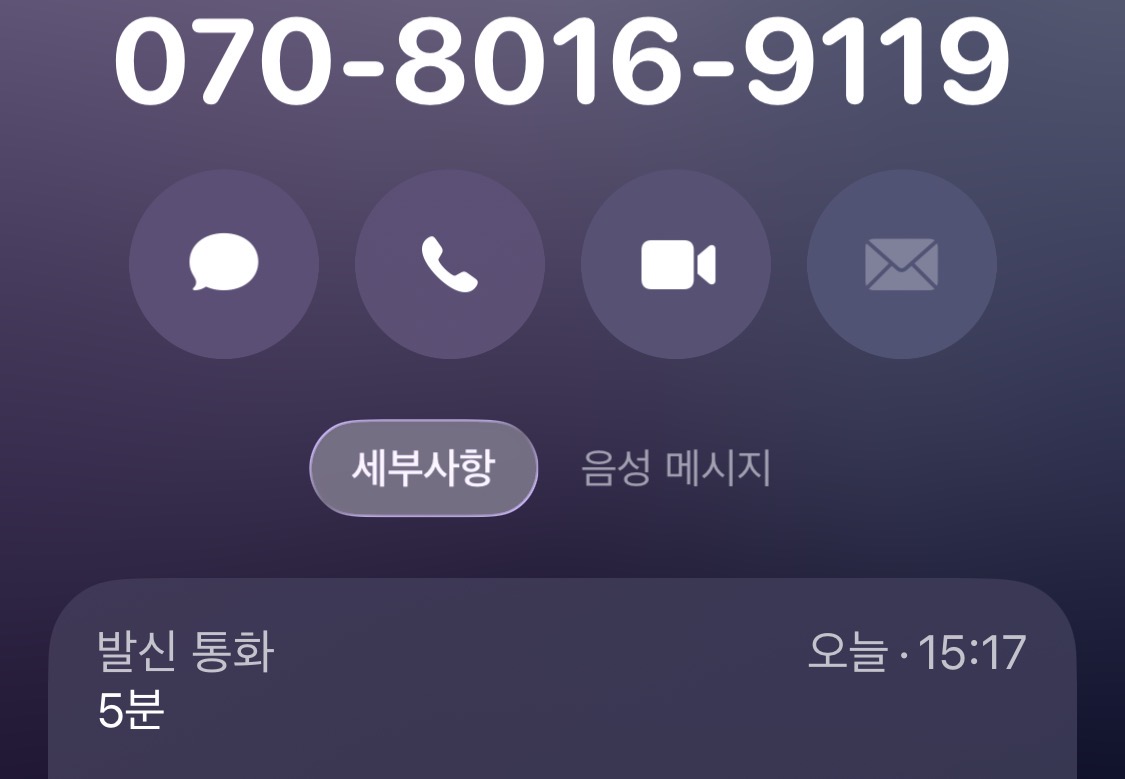
Task: Start a video call with this number
Action: [676, 264]
